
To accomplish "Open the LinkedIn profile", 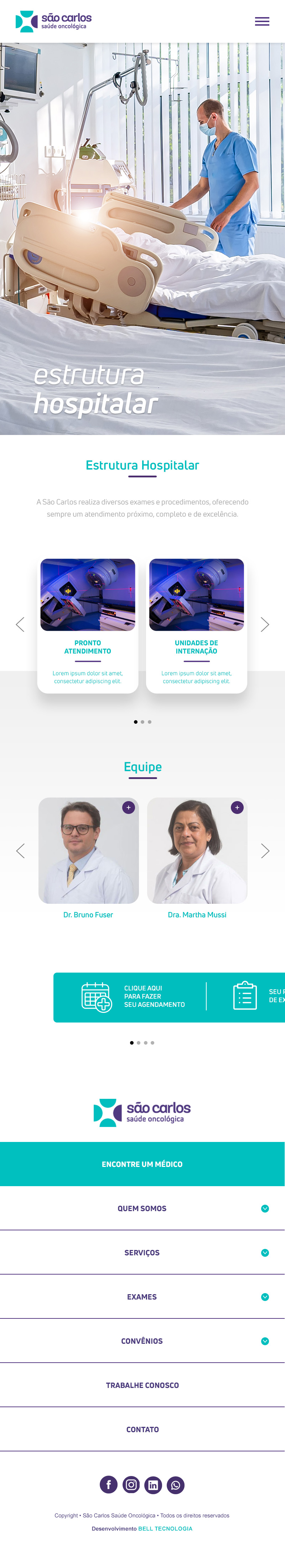I will coord(153,1485).
